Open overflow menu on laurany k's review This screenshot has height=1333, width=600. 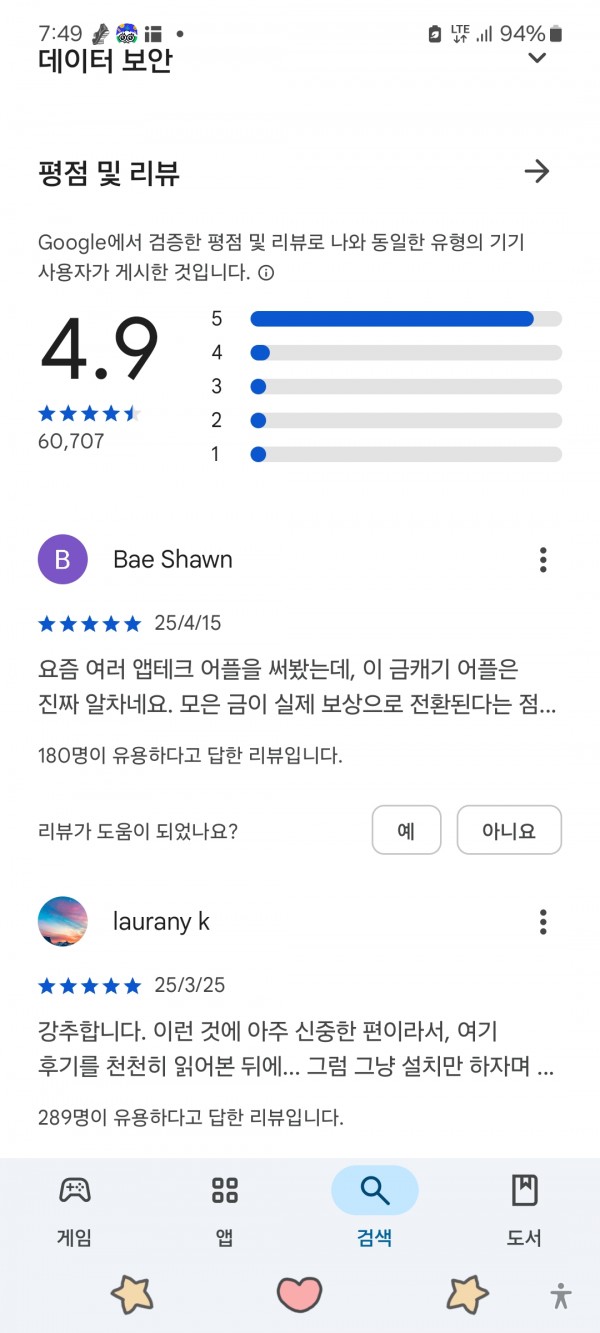(543, 921)
